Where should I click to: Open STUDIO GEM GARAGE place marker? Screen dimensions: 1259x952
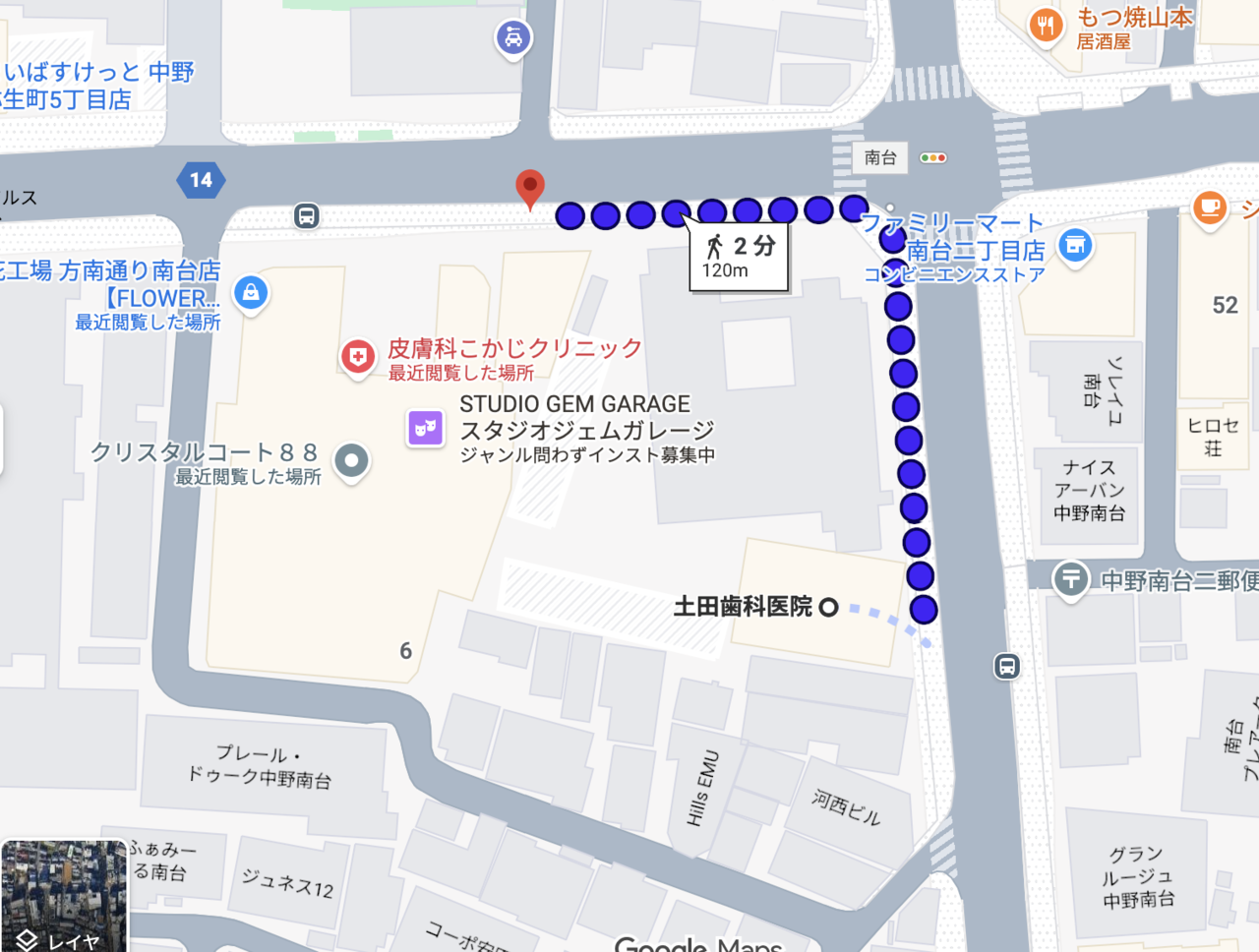pyautogui.click(x=426, y=429)
